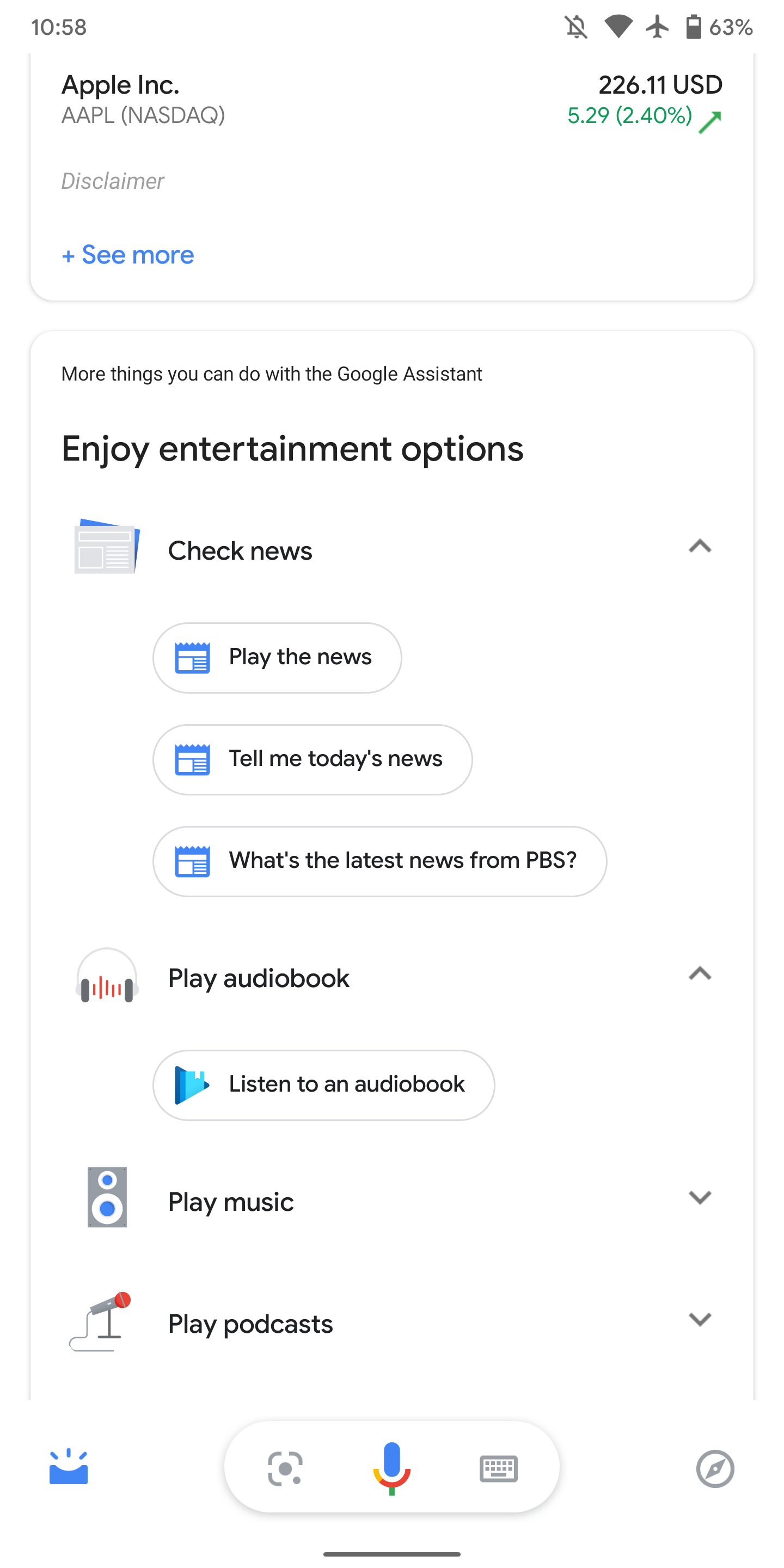Open the Explore compass icon
The width and height of the screenshot is (784, 1568).
[x=715, y=1468]
